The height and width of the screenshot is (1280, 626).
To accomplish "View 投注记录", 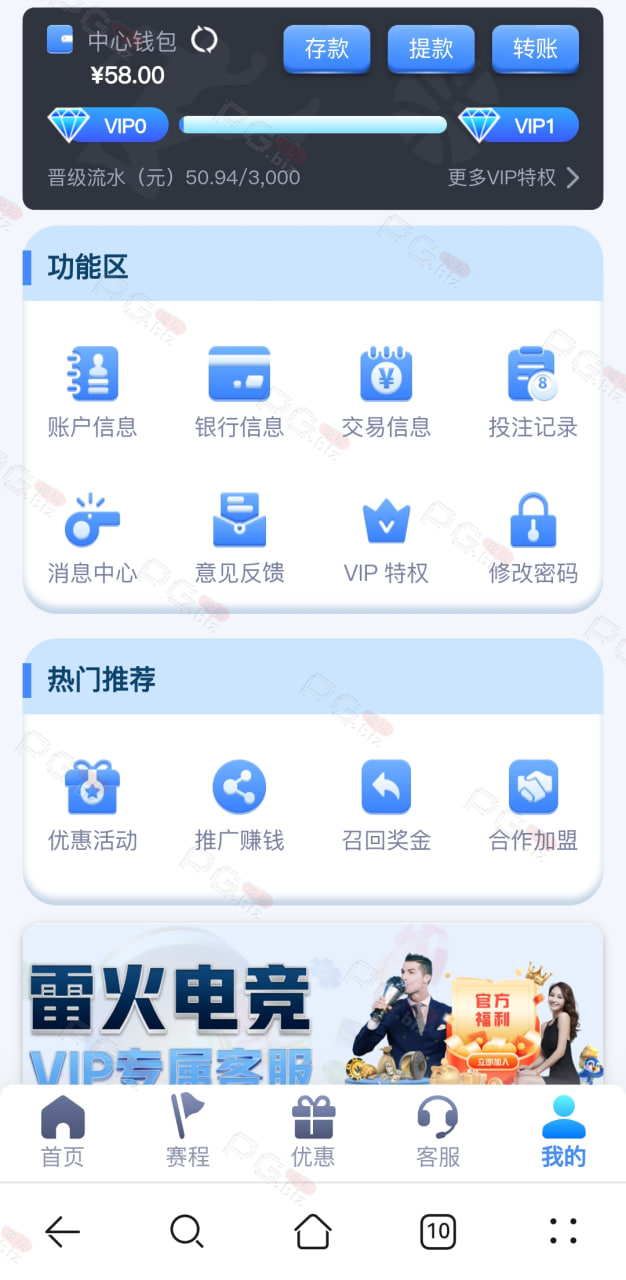I will (533, 393).
